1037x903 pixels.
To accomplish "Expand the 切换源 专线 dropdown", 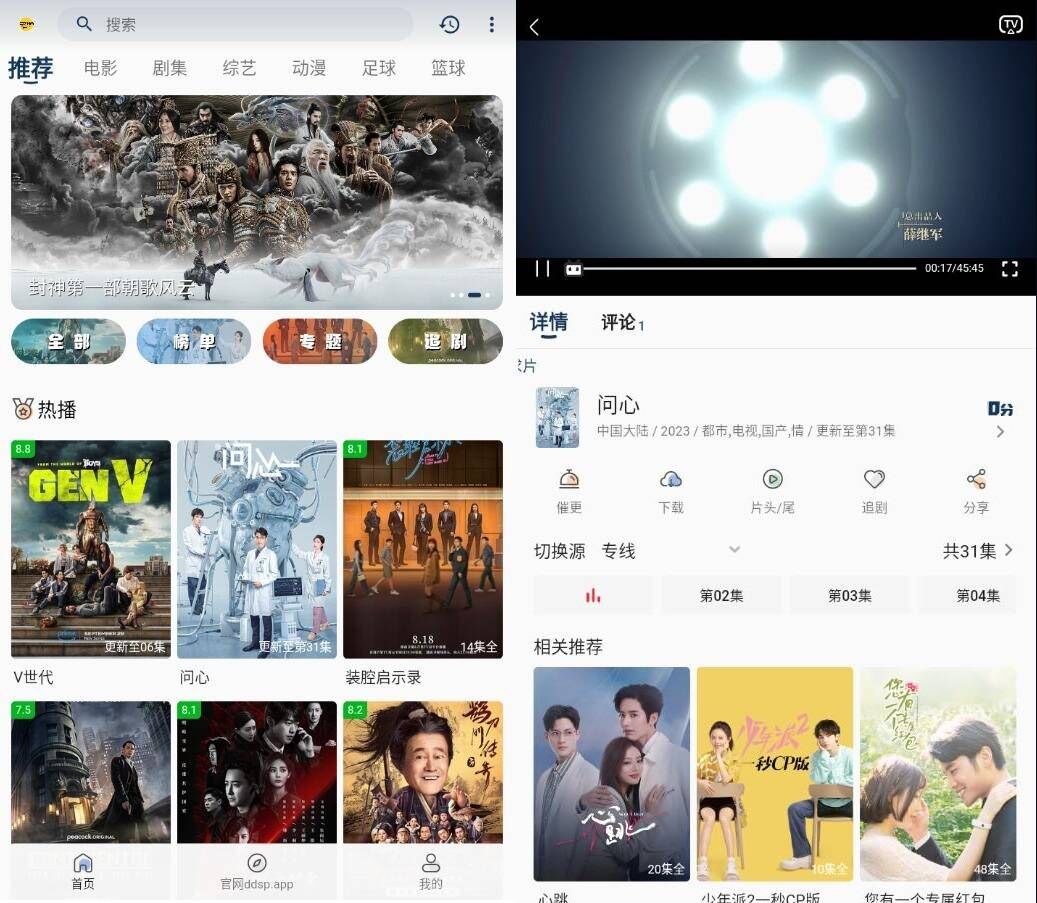I will [734, 550].
